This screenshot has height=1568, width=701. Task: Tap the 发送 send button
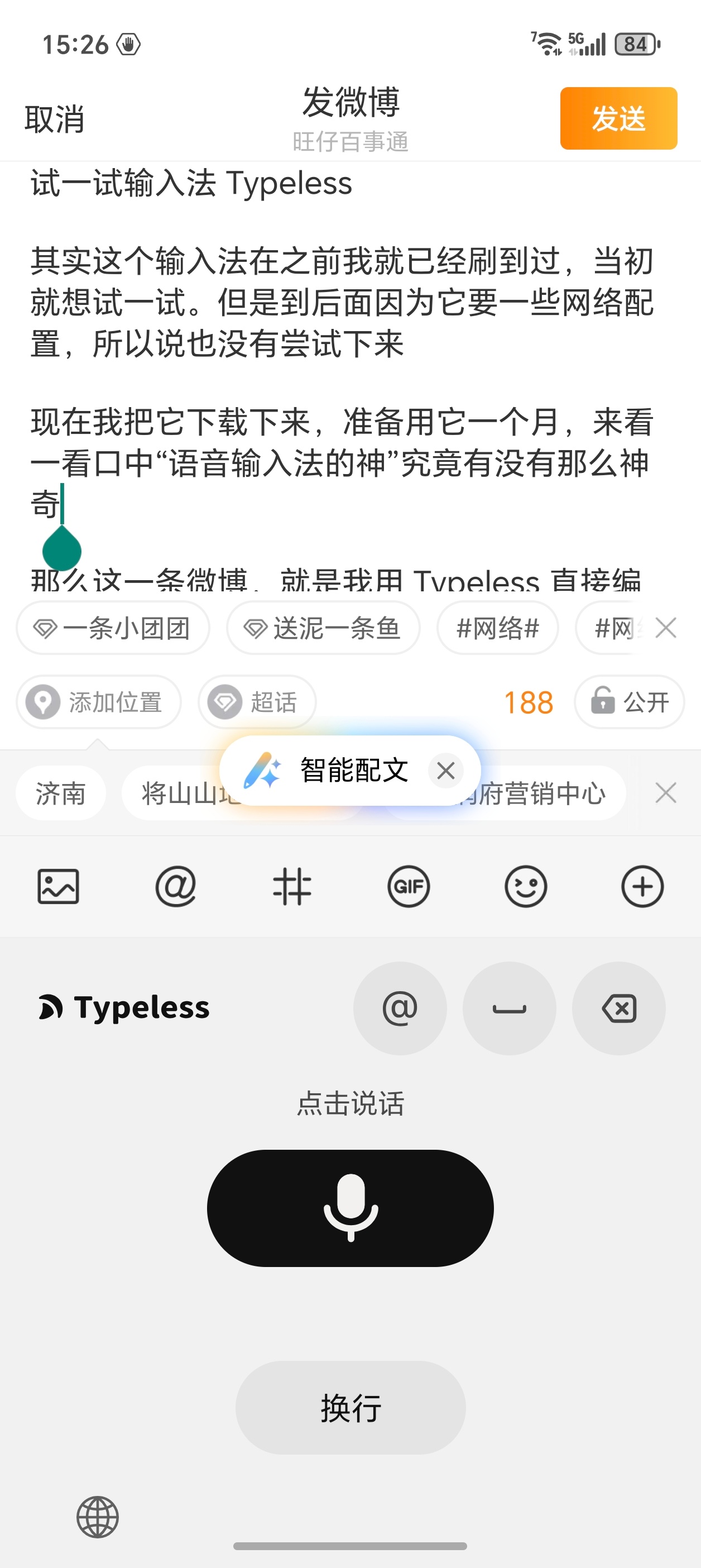(x=618, y=119)
